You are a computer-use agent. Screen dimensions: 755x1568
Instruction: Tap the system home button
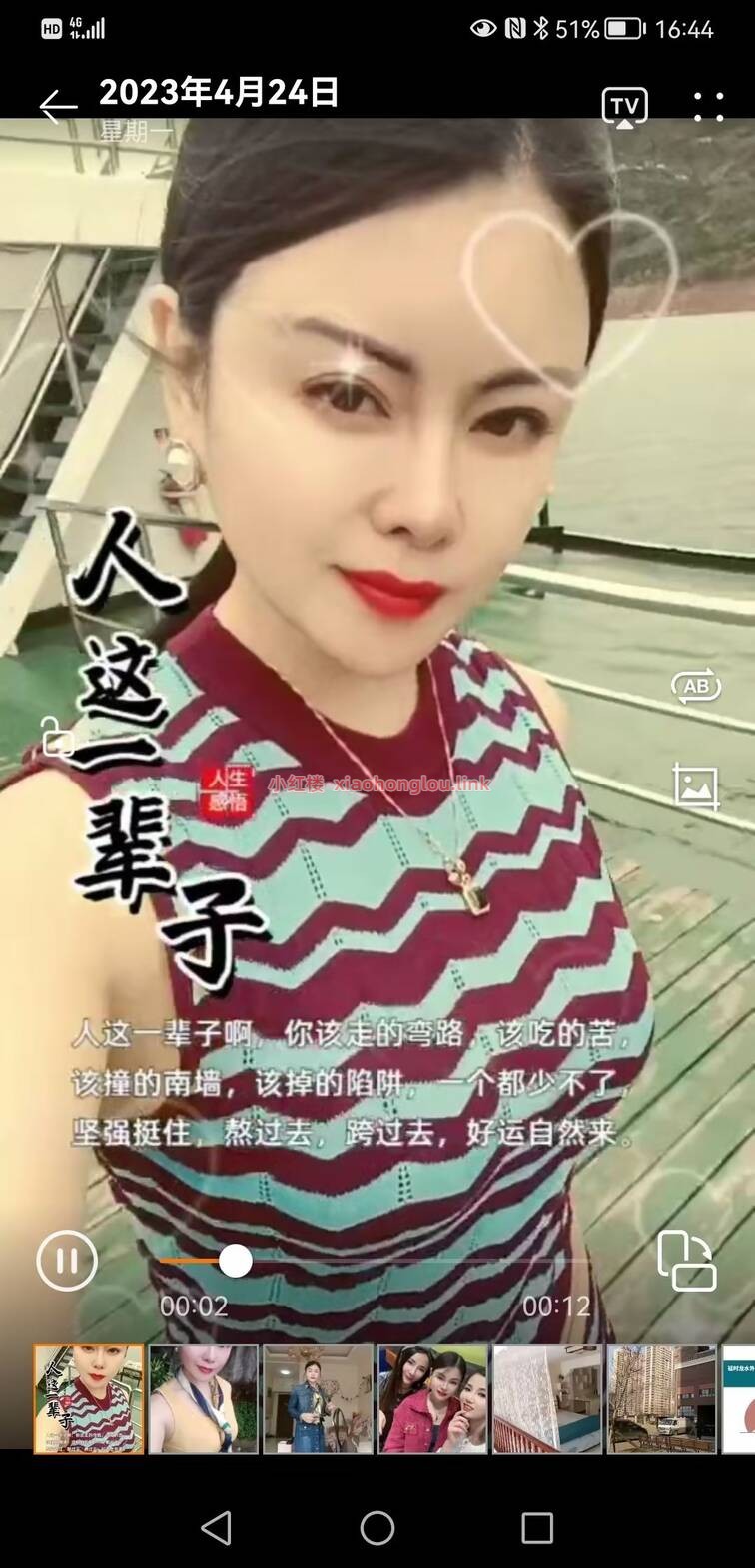pos(377,1527)
